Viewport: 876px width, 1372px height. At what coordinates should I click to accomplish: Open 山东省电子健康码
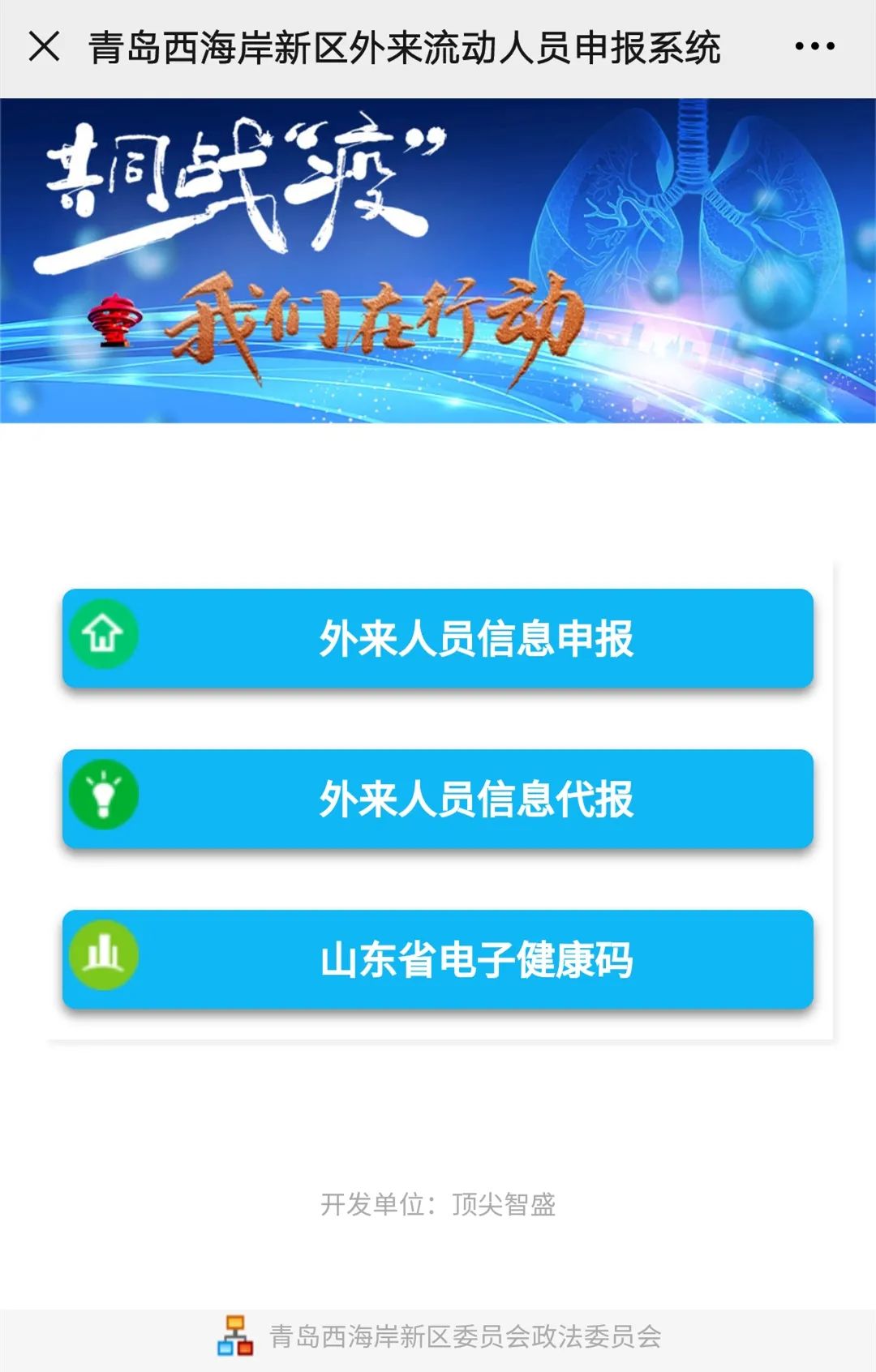click(438, 960)
